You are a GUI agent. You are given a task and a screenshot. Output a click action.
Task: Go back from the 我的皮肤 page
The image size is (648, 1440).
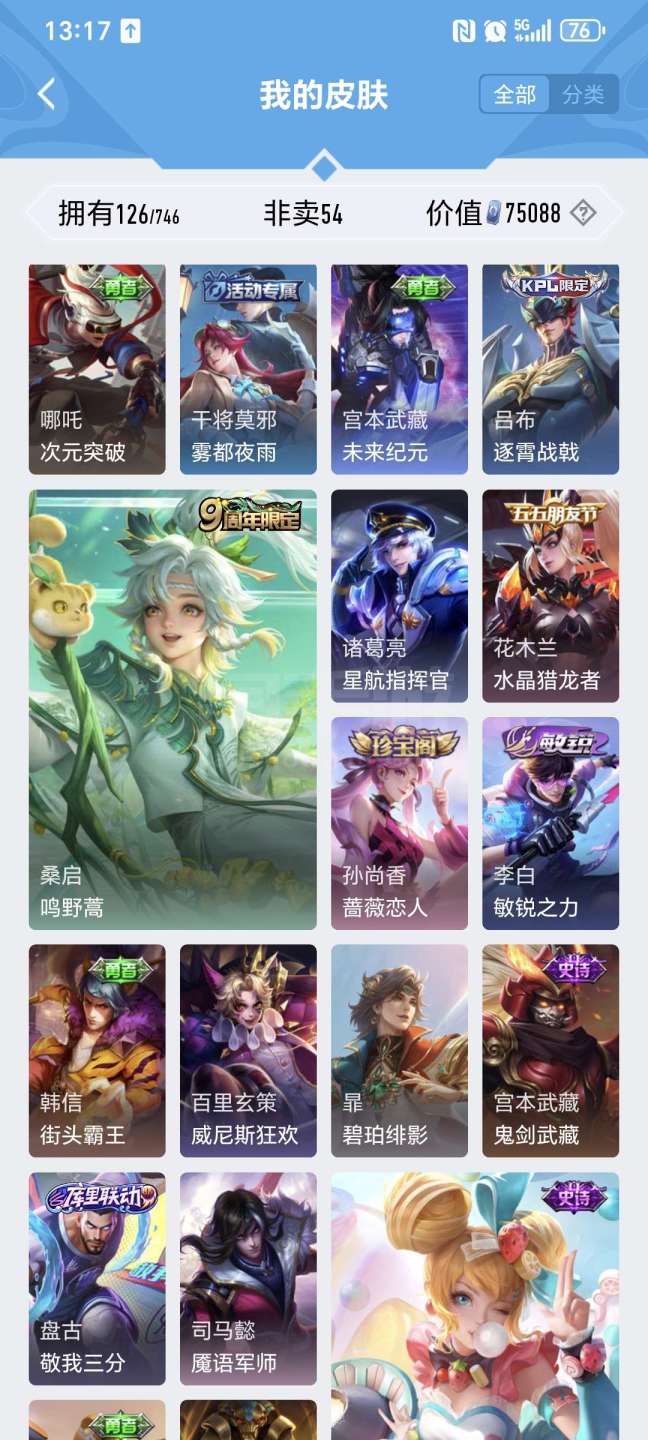[47, 95]
